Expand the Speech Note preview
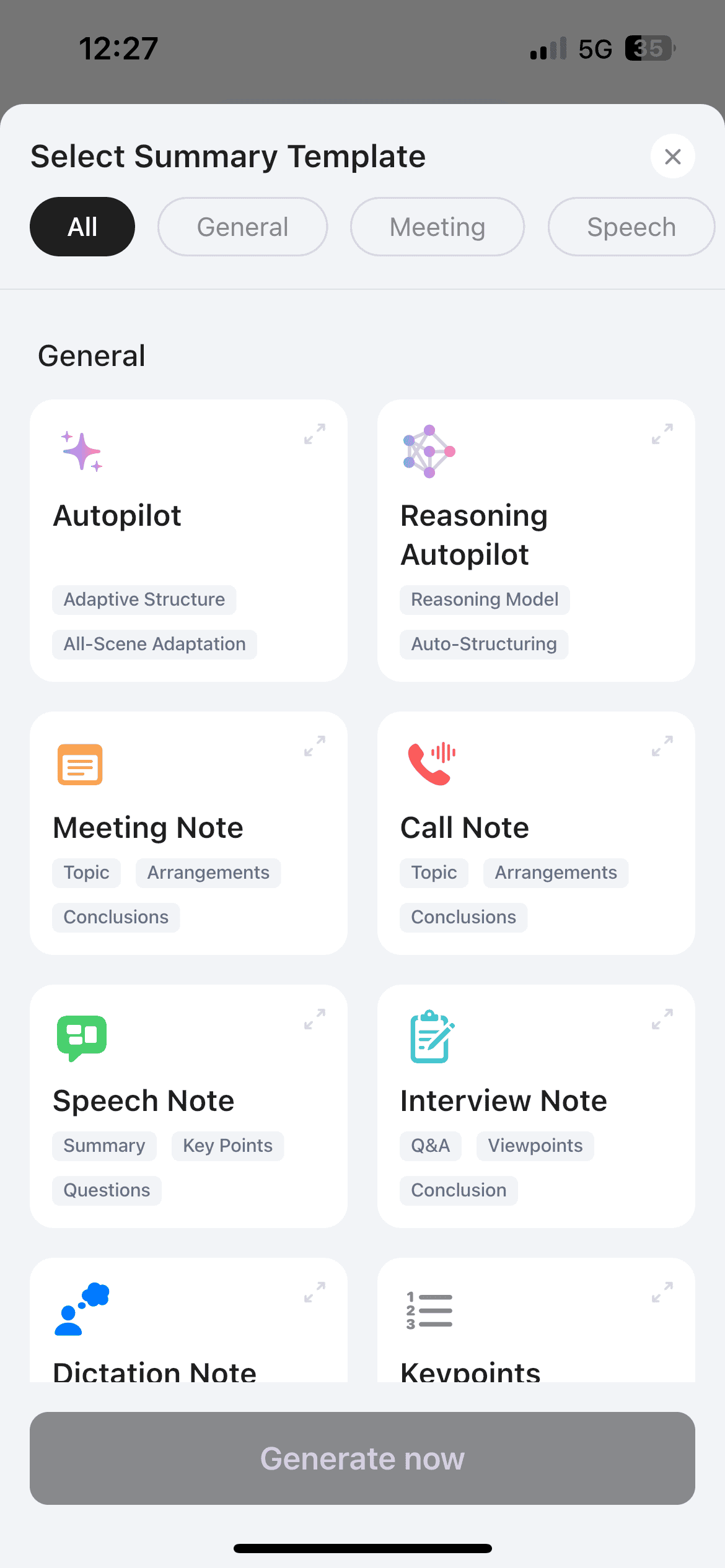The image size is (725, 1568). pyautogui.click(x=315, y=1019)
